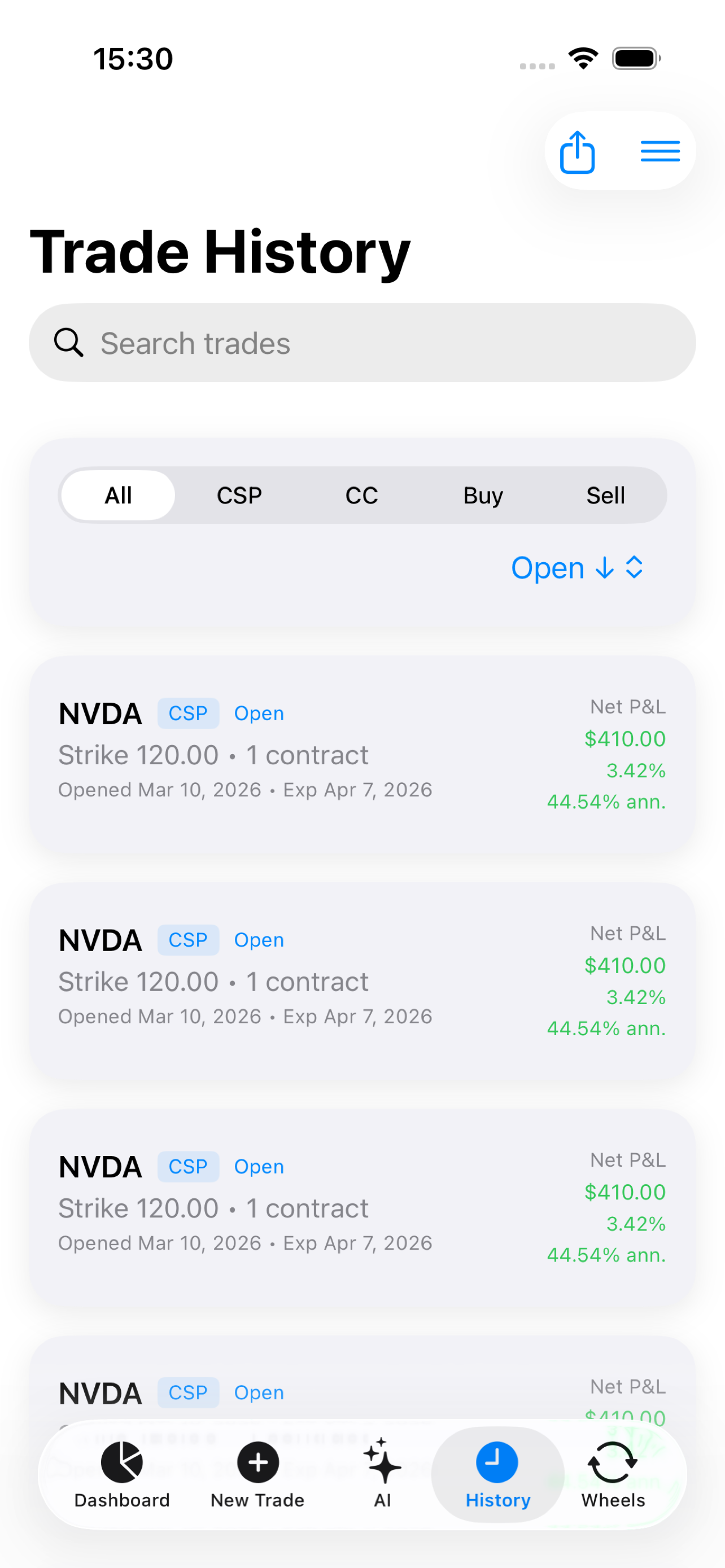
Task: Select the CSP filter segment
Action: click(239, 495)
